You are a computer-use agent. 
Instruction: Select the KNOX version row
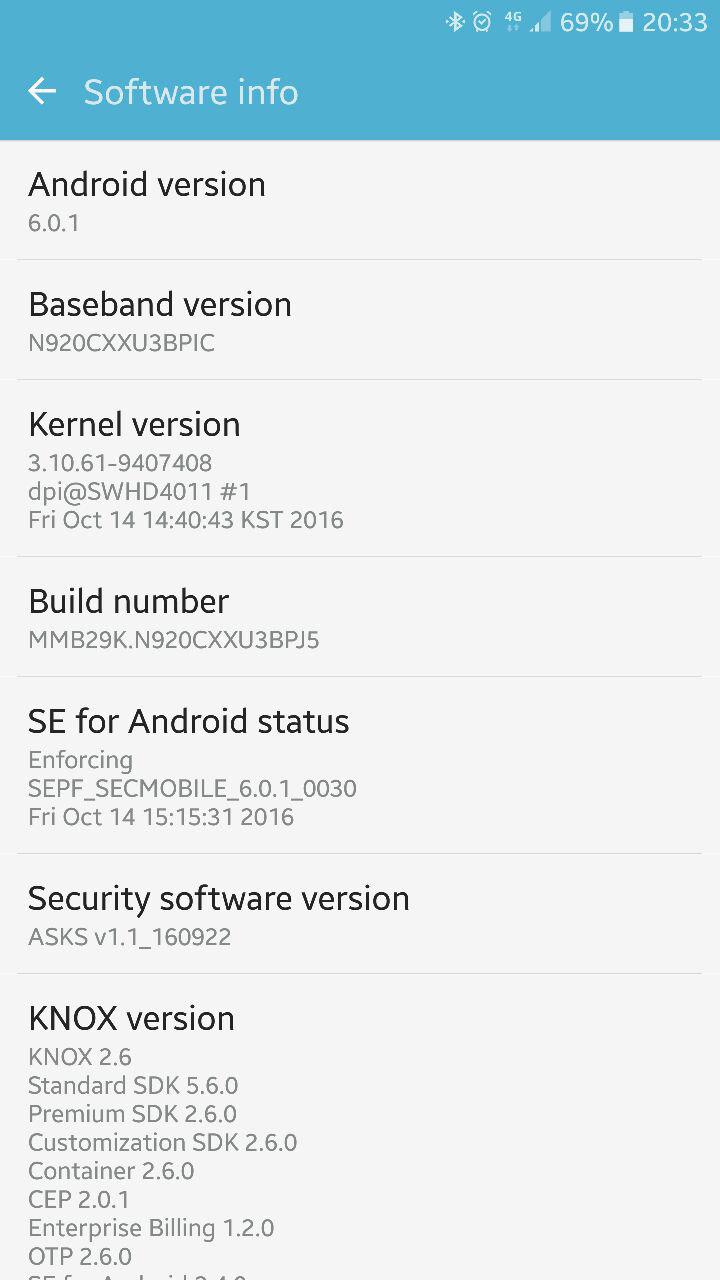[x=360, y=1130]
